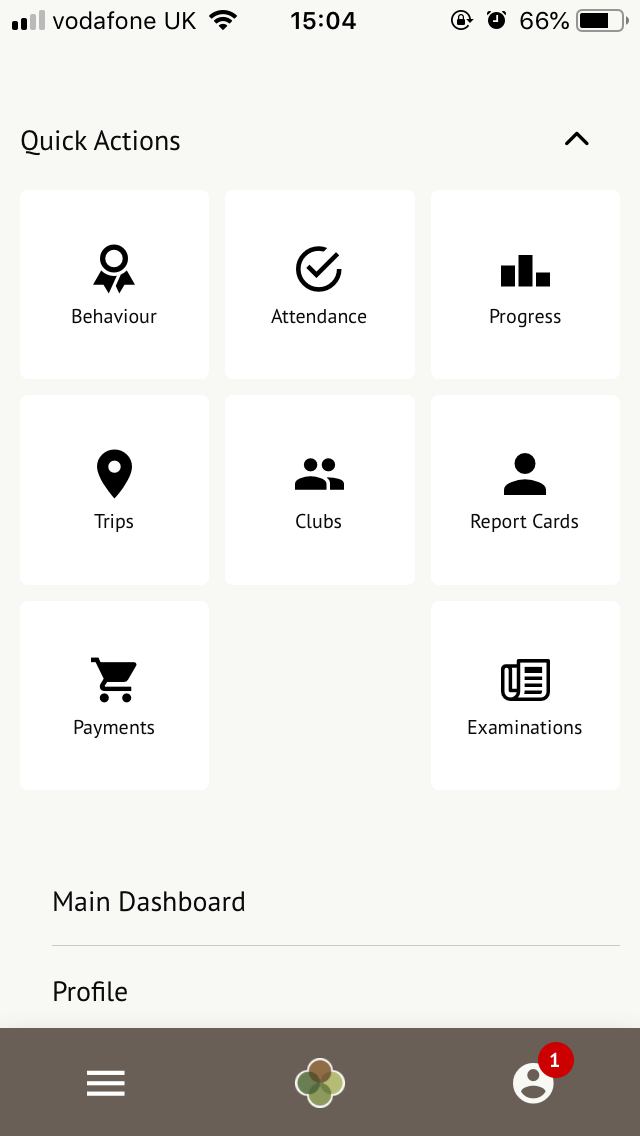The width and height of the screenshot is (640, 1136).
Task: Check Attendance records
Action: (x=319, y=285)
